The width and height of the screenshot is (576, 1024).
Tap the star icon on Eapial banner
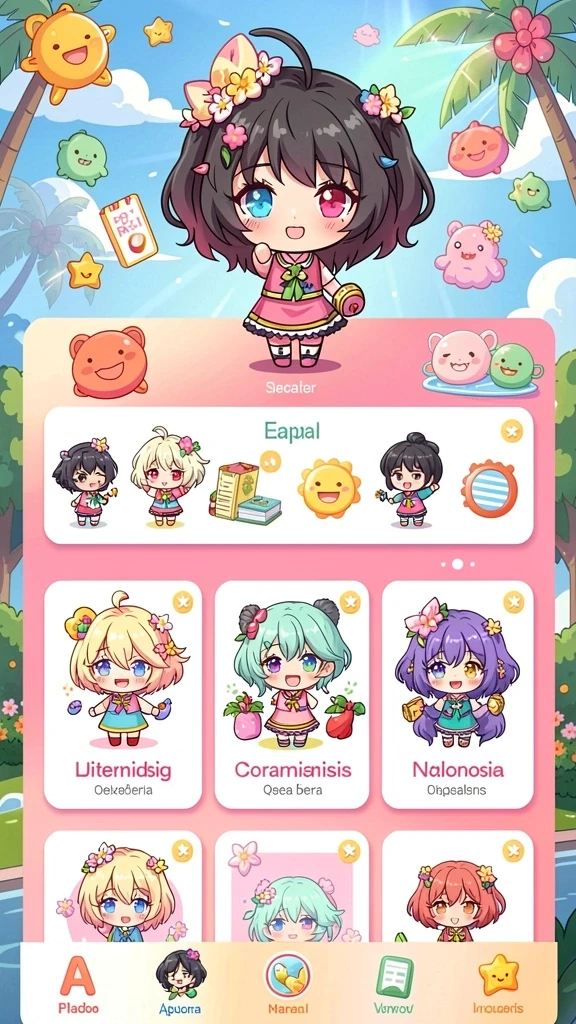[x=511, y=431]
